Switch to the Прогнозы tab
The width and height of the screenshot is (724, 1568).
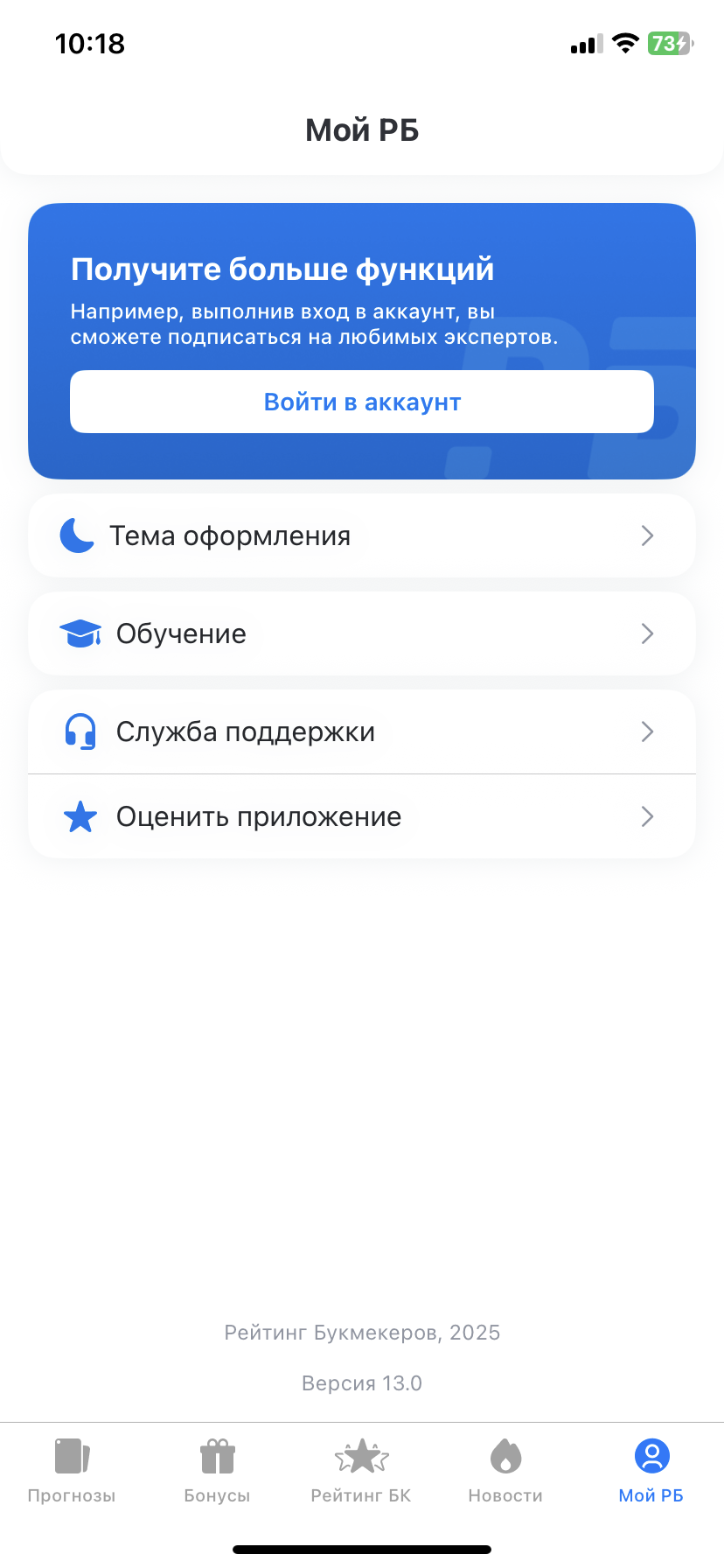pos(72,1472)
